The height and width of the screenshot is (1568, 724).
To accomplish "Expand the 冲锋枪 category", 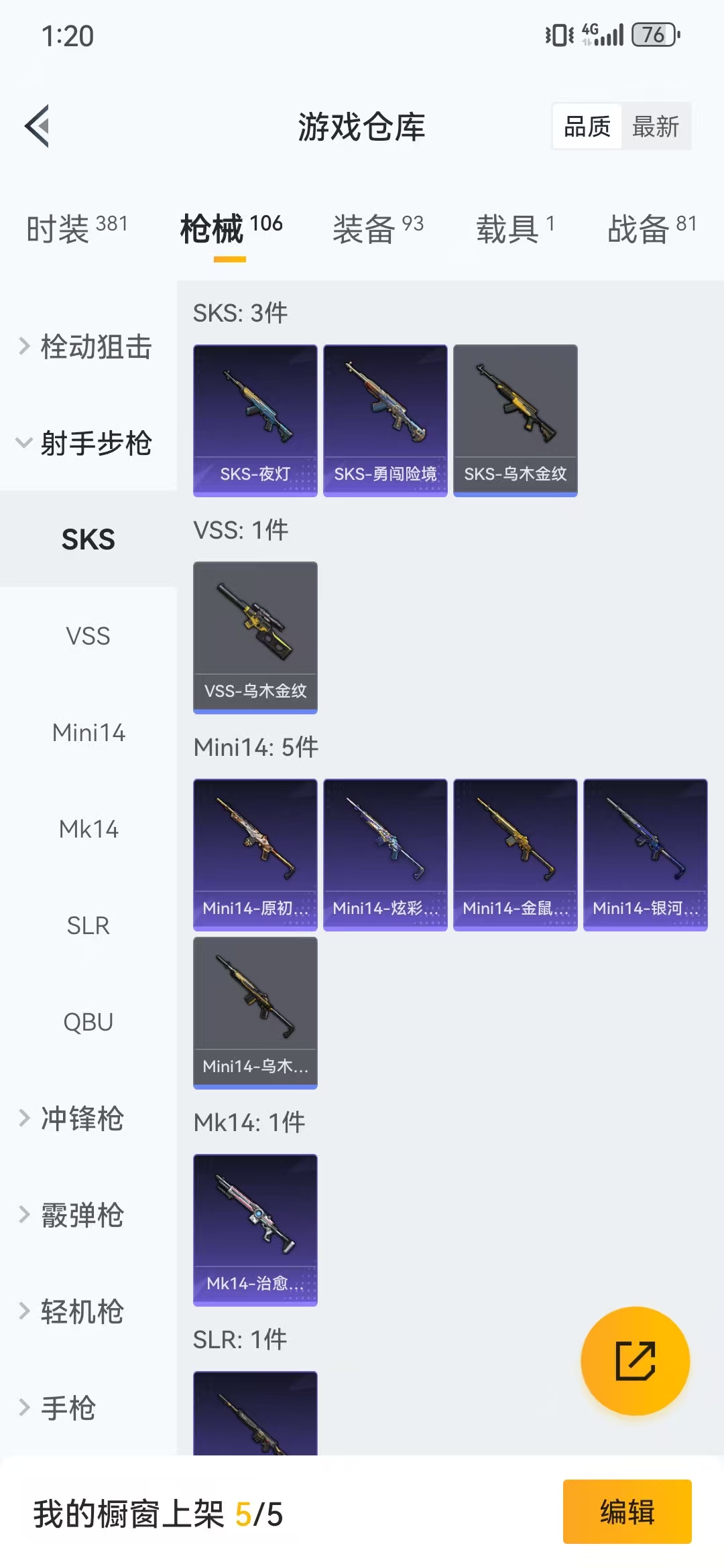I will (80, 1118).
